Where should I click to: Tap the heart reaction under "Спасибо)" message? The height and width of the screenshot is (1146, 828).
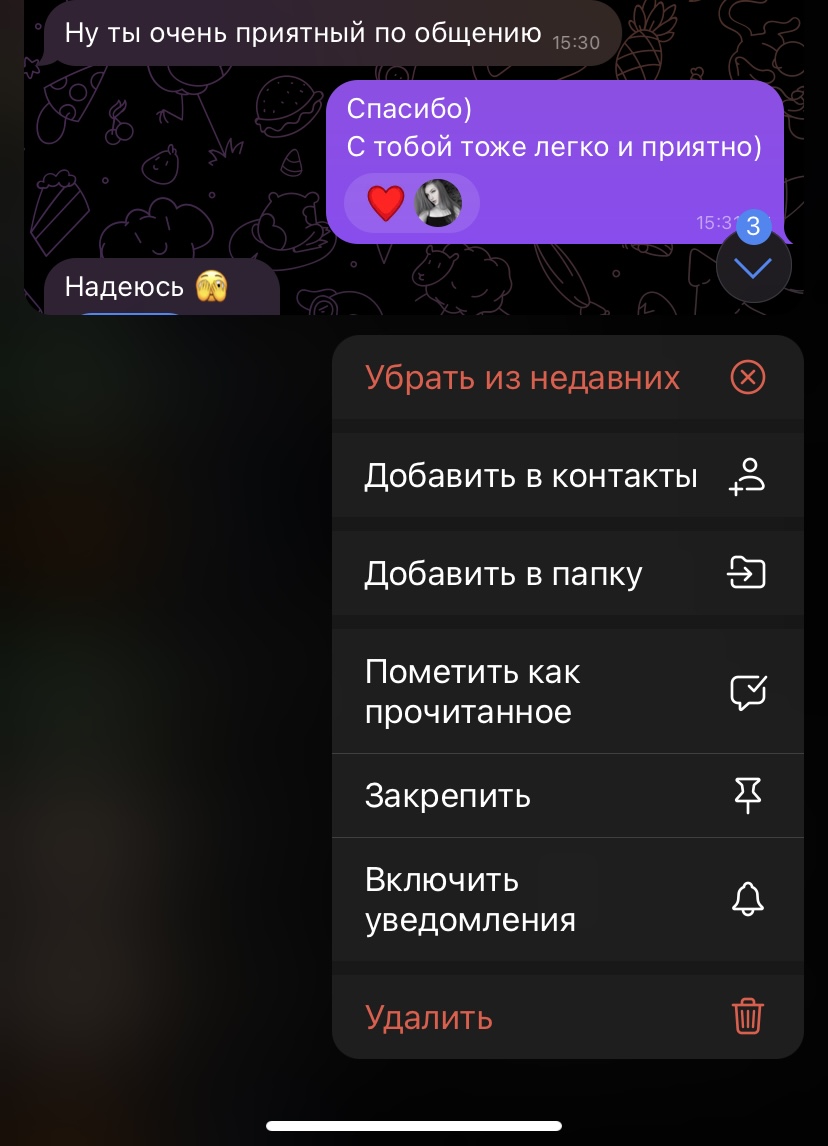point(385,204)
